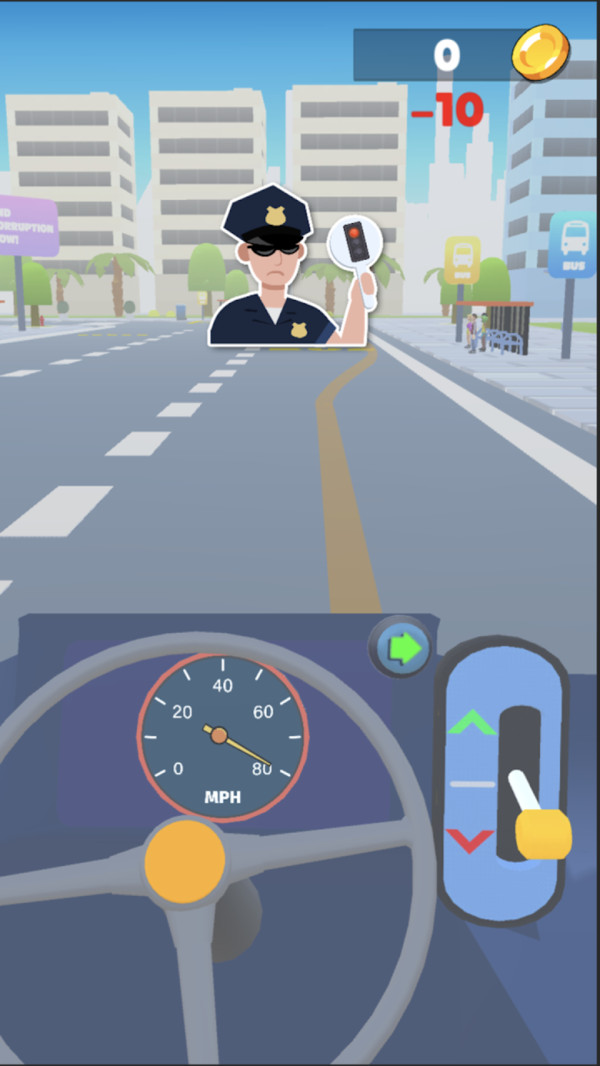Tap the green right turn signal button
Image resolution: width=600 pixels, height=1066 pixels.
pyautogui.click(x=403, y=649)
